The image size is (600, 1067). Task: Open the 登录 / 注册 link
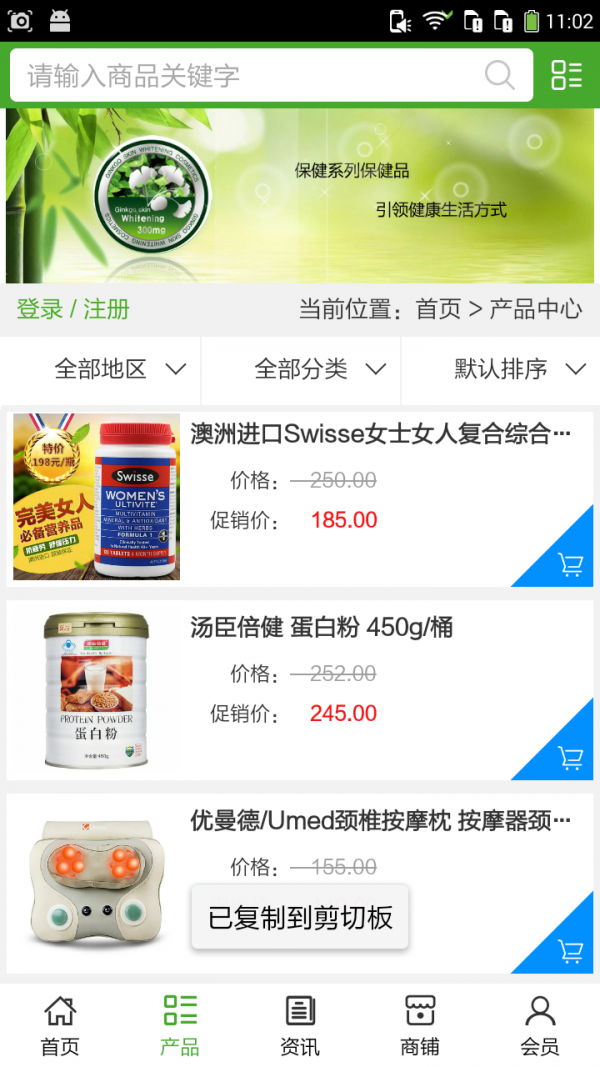pyautogui.click(x=73, y=309)
